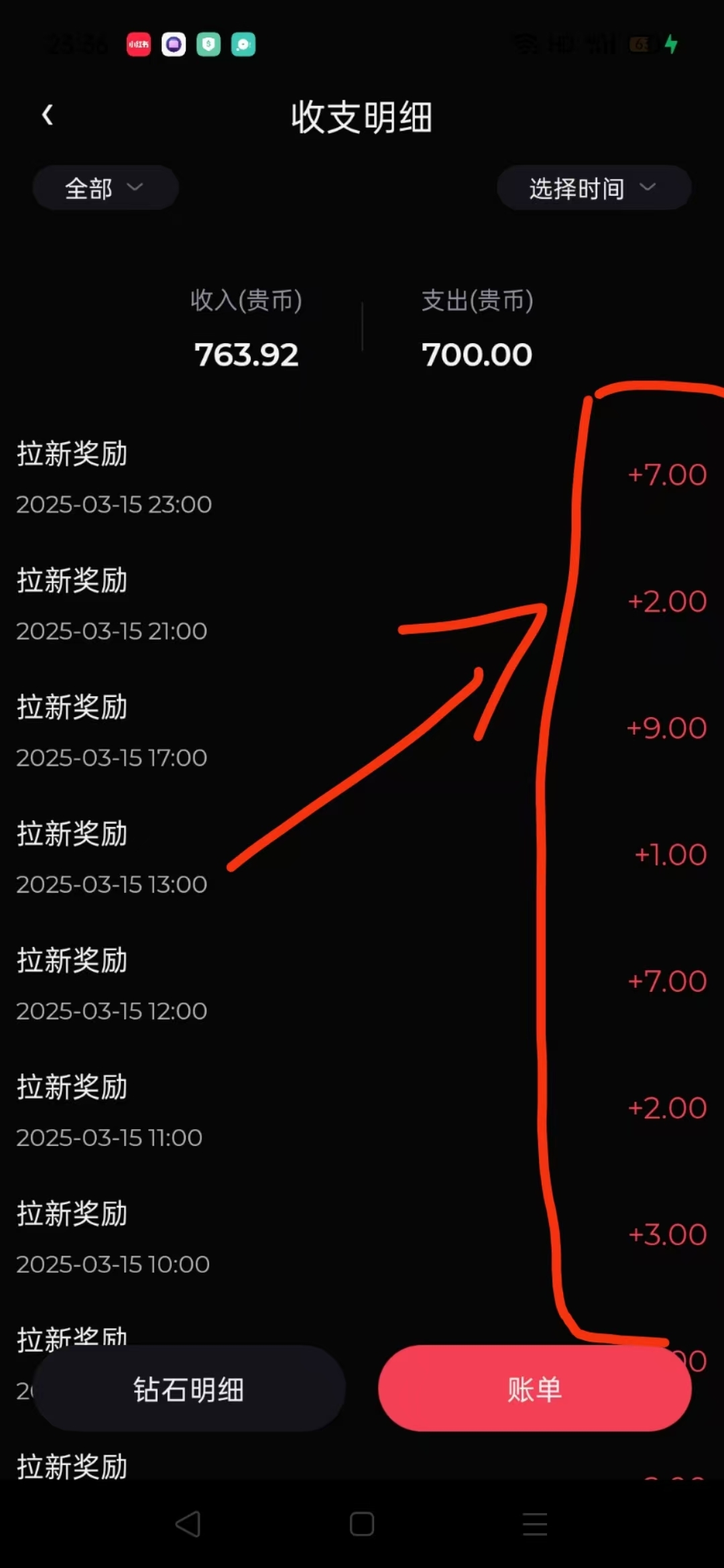
Task: Tap the green dollar notification icon
Action: coord(208,44)
